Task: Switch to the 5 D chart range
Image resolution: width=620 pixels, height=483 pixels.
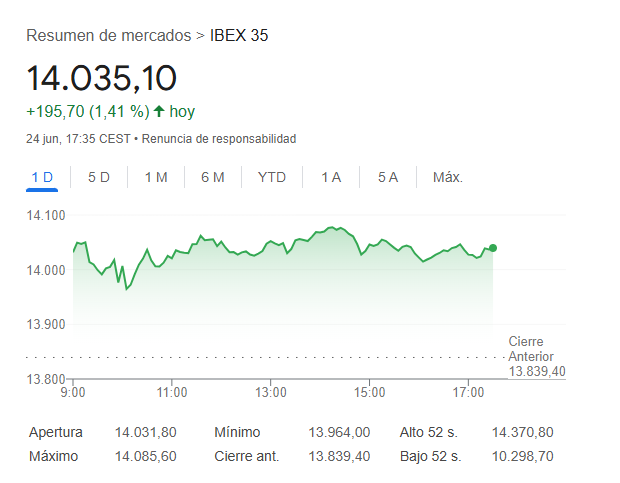Action: point(99,177)
